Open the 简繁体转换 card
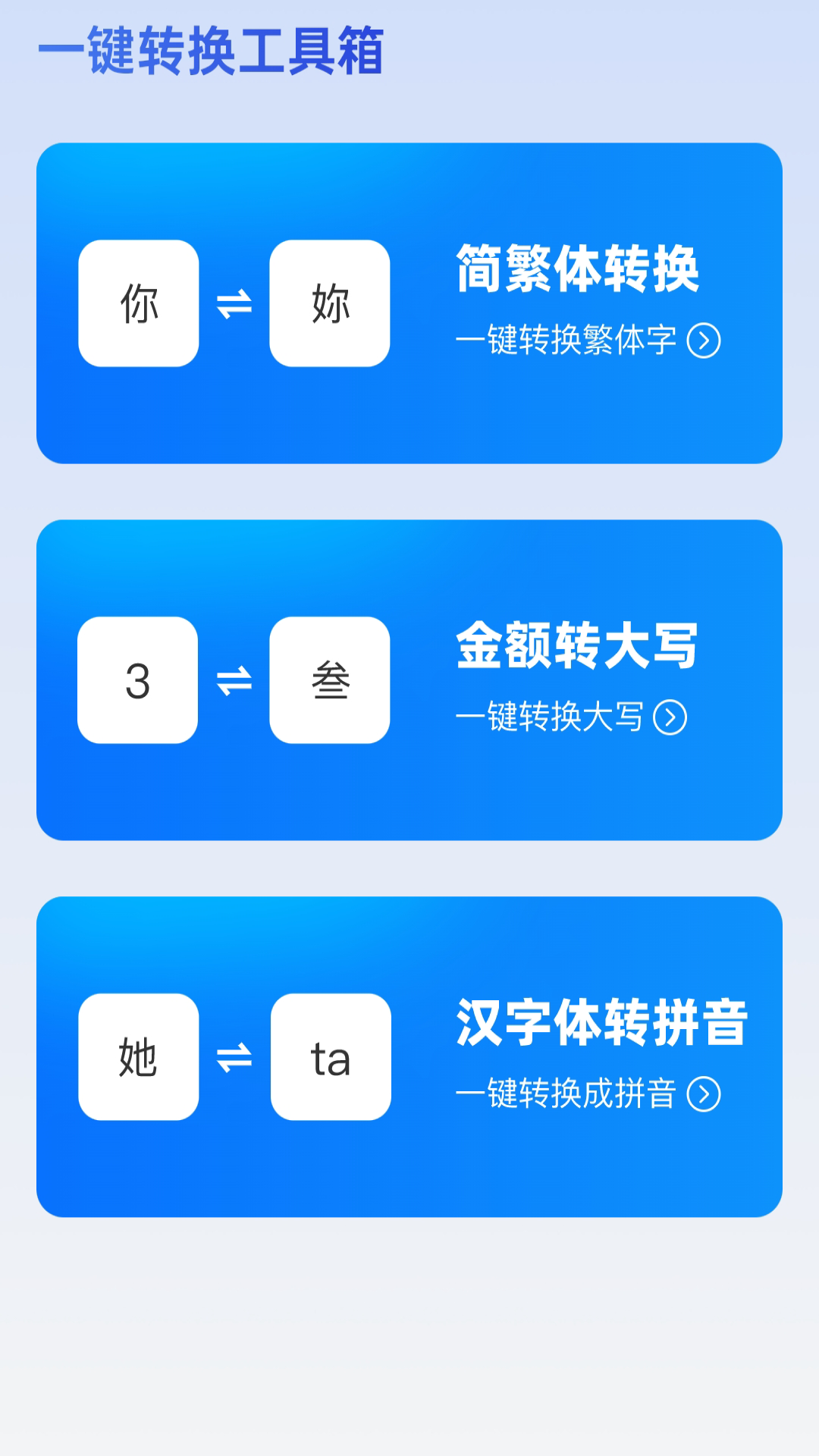 point(409,303)
